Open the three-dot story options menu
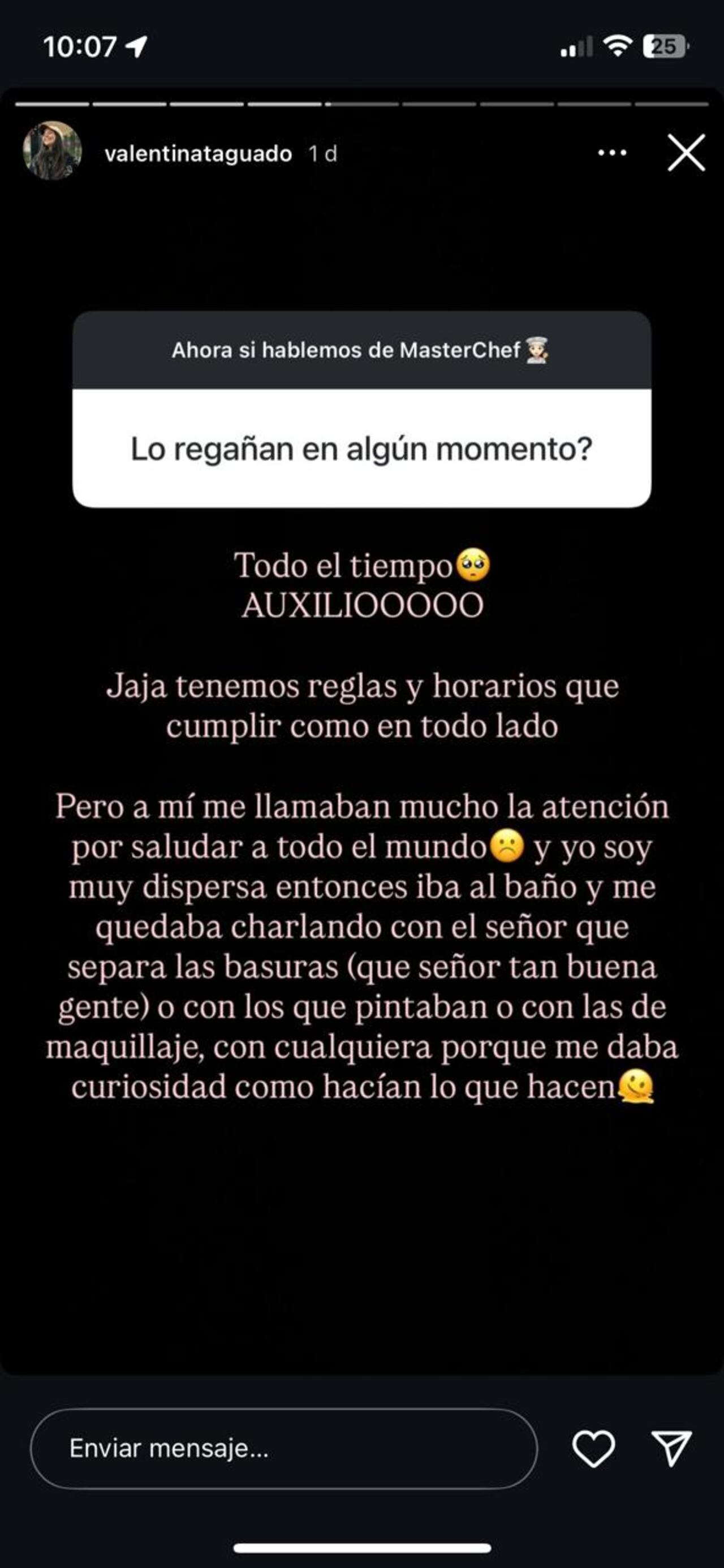This screenshot has height=1568, width=724. click(613, 154)
